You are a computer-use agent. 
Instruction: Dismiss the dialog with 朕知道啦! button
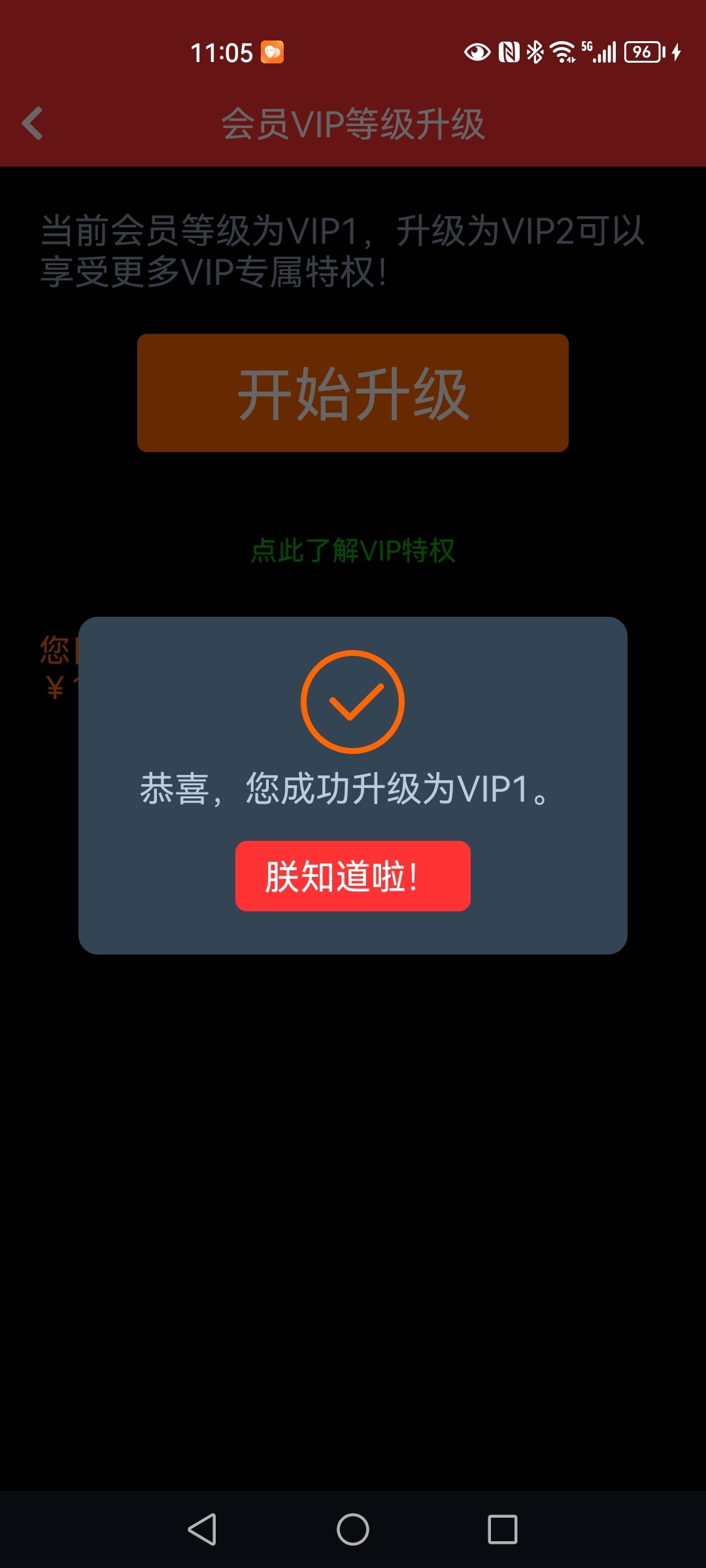[x=353, y=875]
